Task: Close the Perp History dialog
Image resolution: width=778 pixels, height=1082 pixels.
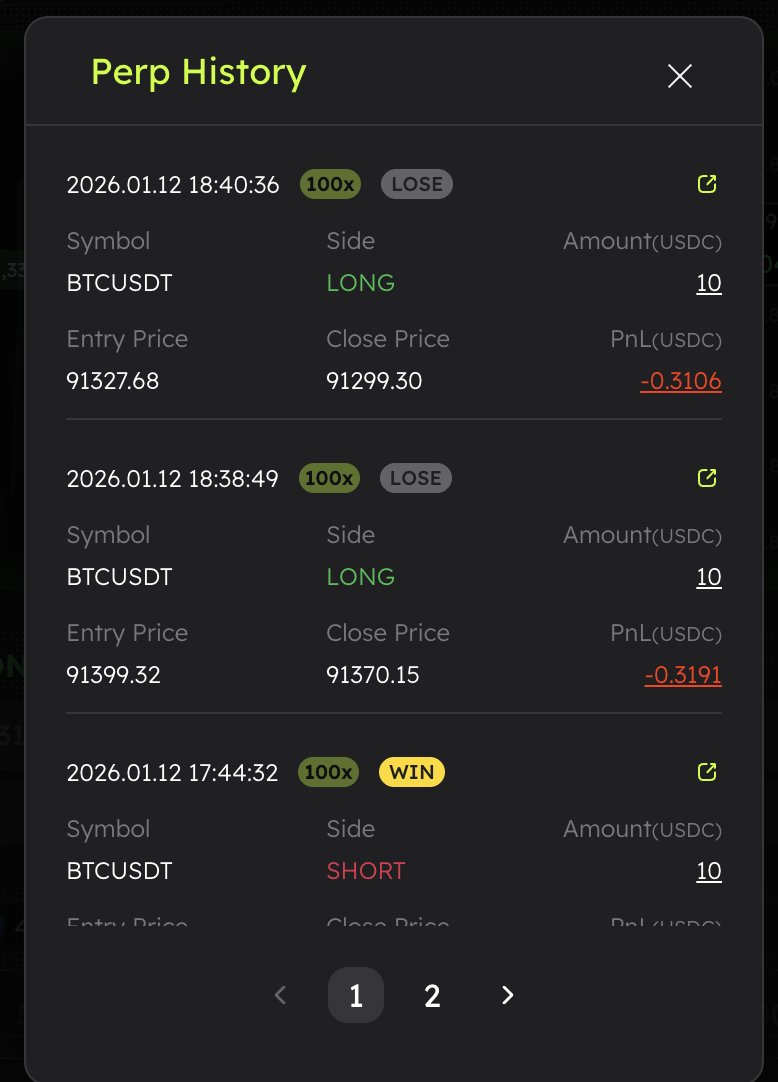Action: 680,76
